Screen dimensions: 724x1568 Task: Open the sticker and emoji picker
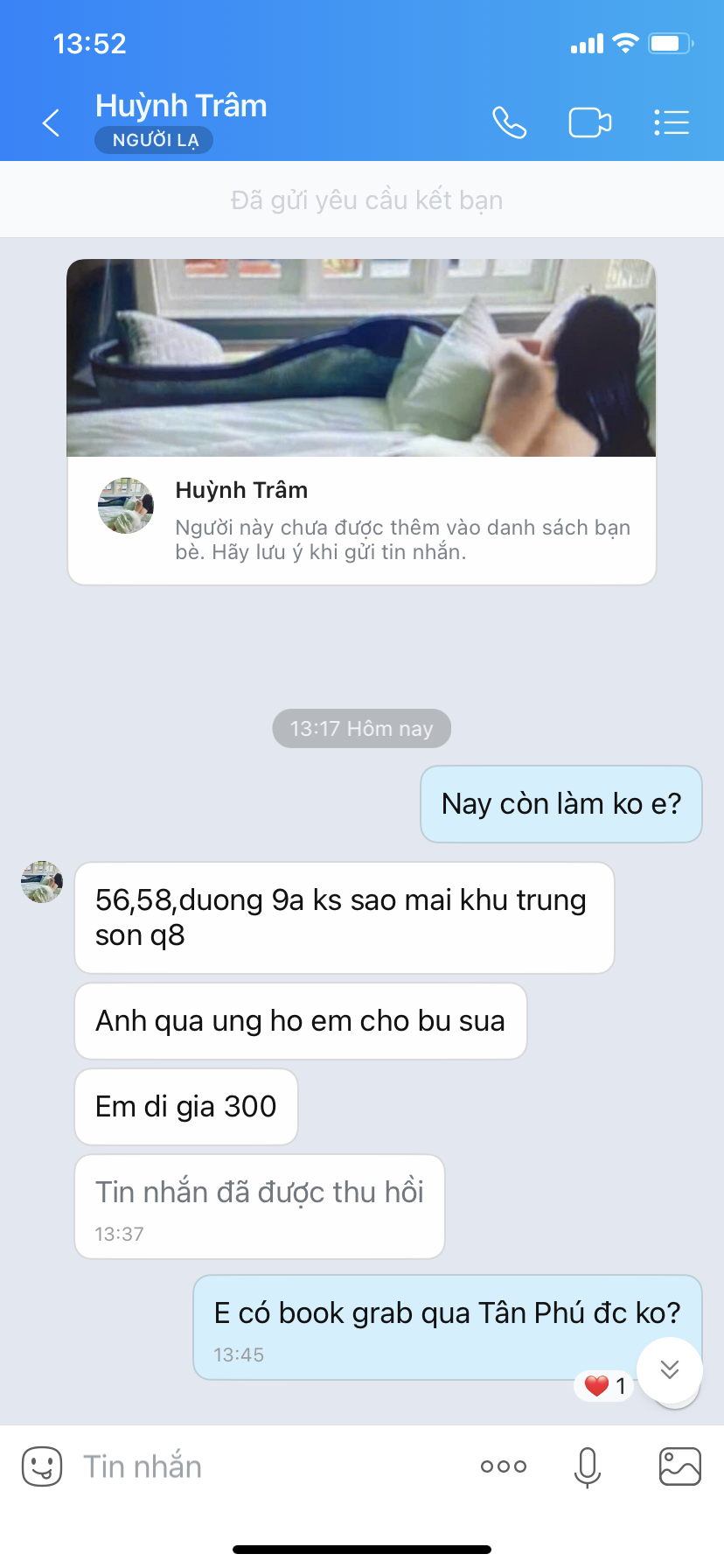(42, 1466)
